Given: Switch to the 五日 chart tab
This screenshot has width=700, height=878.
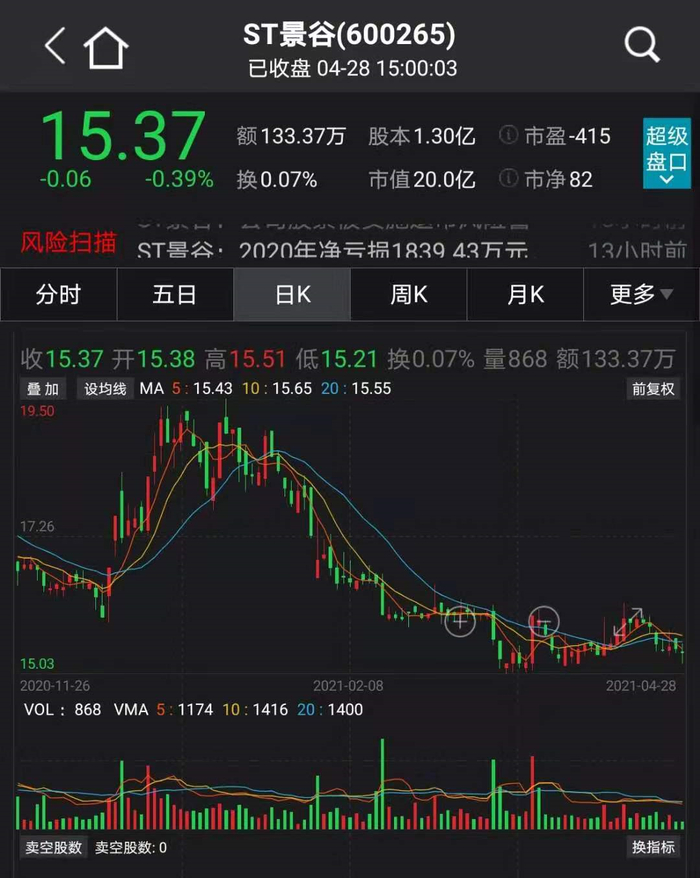Looking at the screenshot, I should tap(175, 295).
